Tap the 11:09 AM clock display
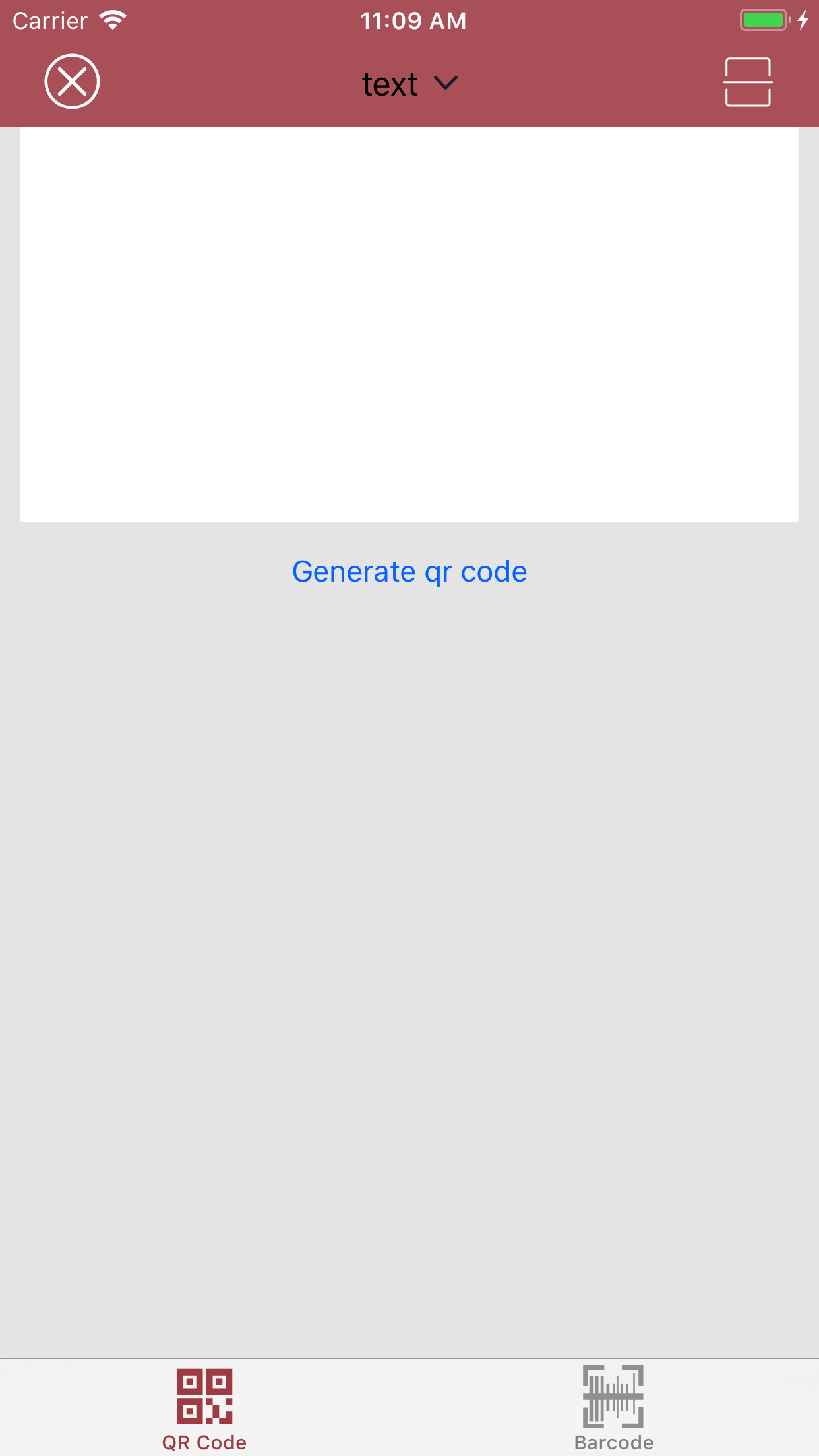 (x=414, y=20)
